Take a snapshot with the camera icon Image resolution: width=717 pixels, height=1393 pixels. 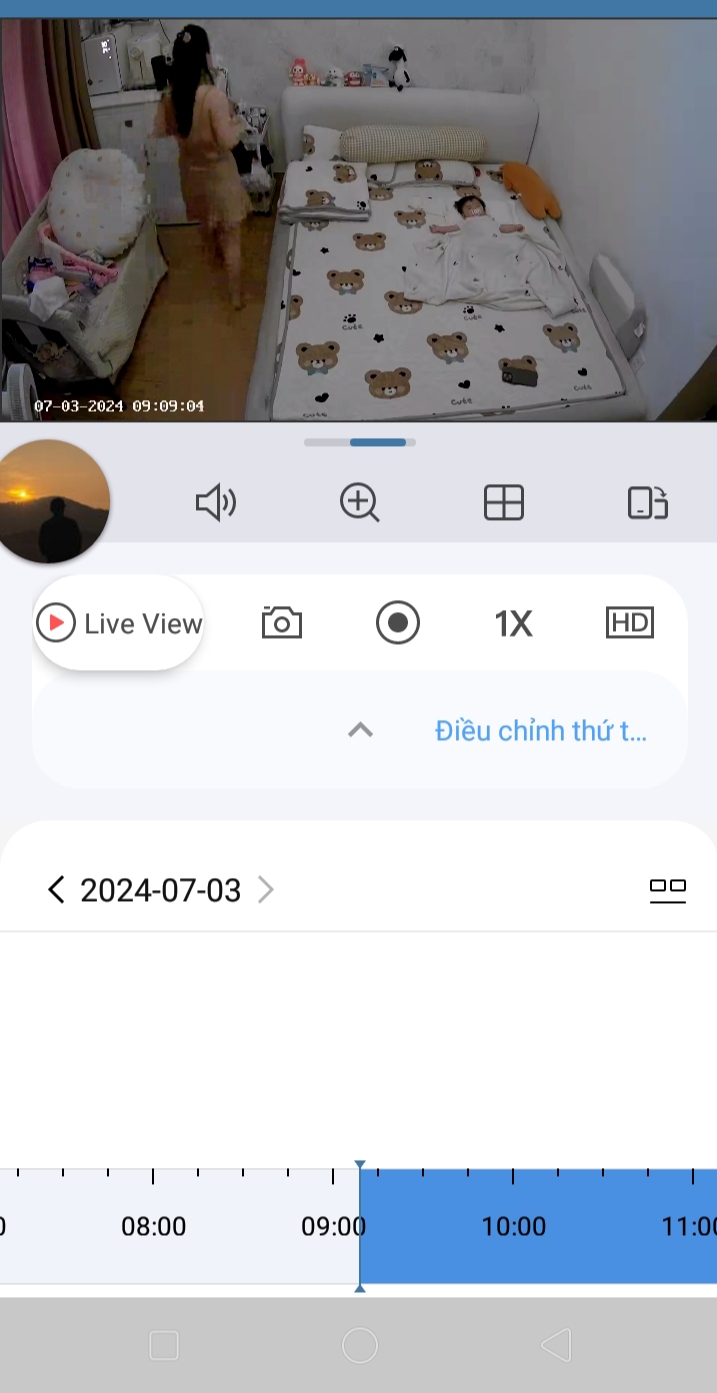click(282, 623)
